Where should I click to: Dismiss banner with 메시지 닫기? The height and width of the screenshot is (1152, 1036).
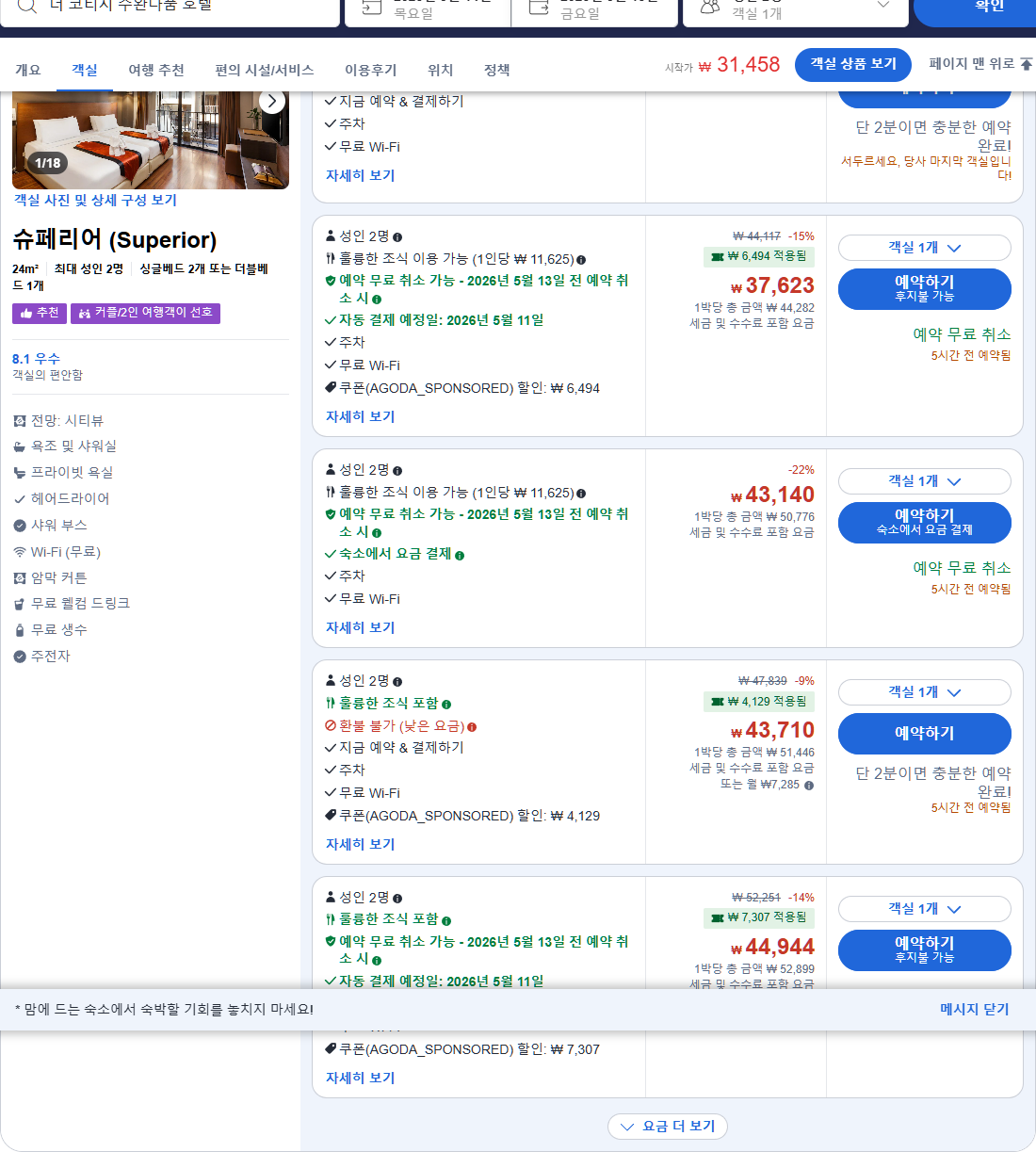[x=974, y=1009]
